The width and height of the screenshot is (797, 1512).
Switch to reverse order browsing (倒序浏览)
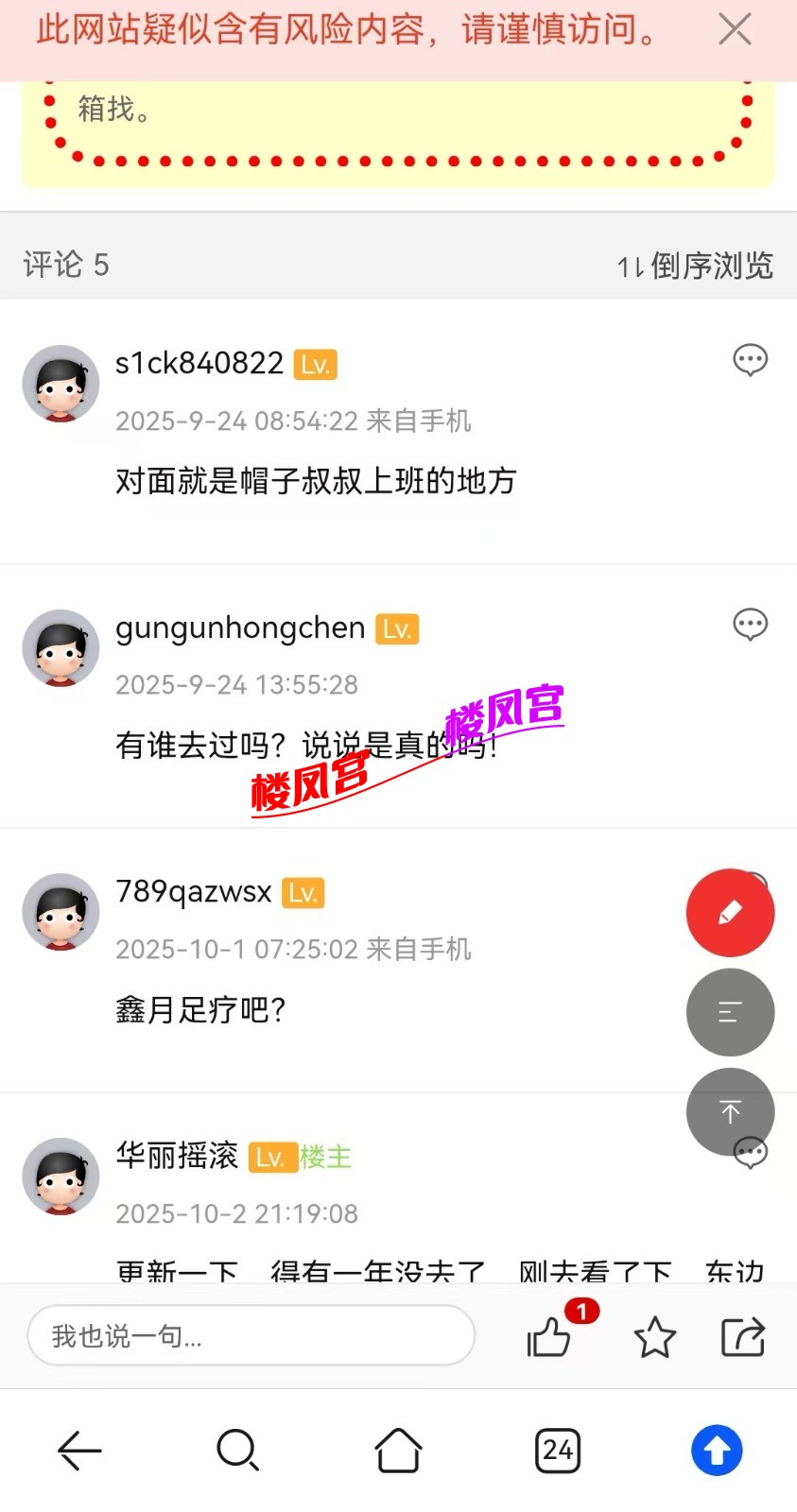pos(695,266)
